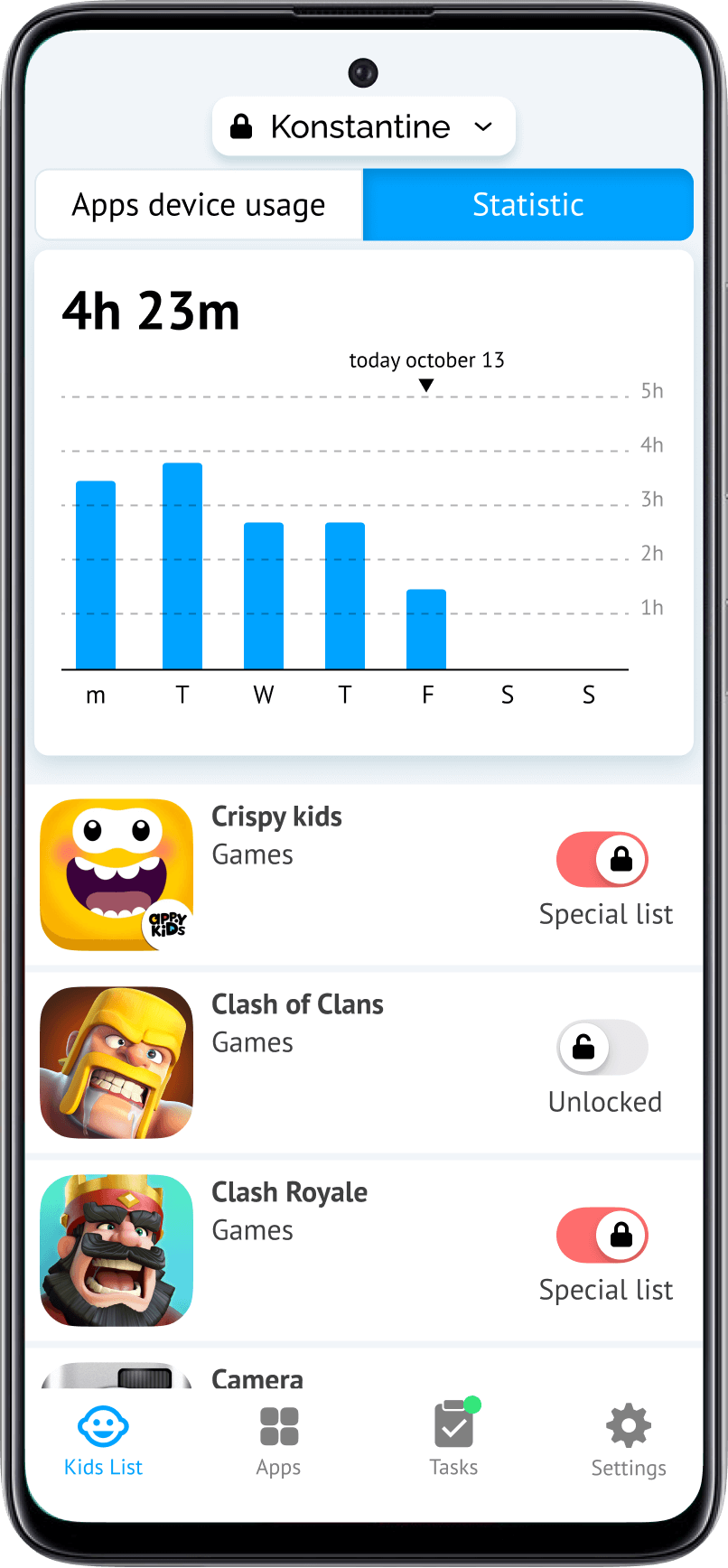Open the Konstantine child selector dropdown
This screenshot has width=728, height=1568.
(x=363, y=126)
